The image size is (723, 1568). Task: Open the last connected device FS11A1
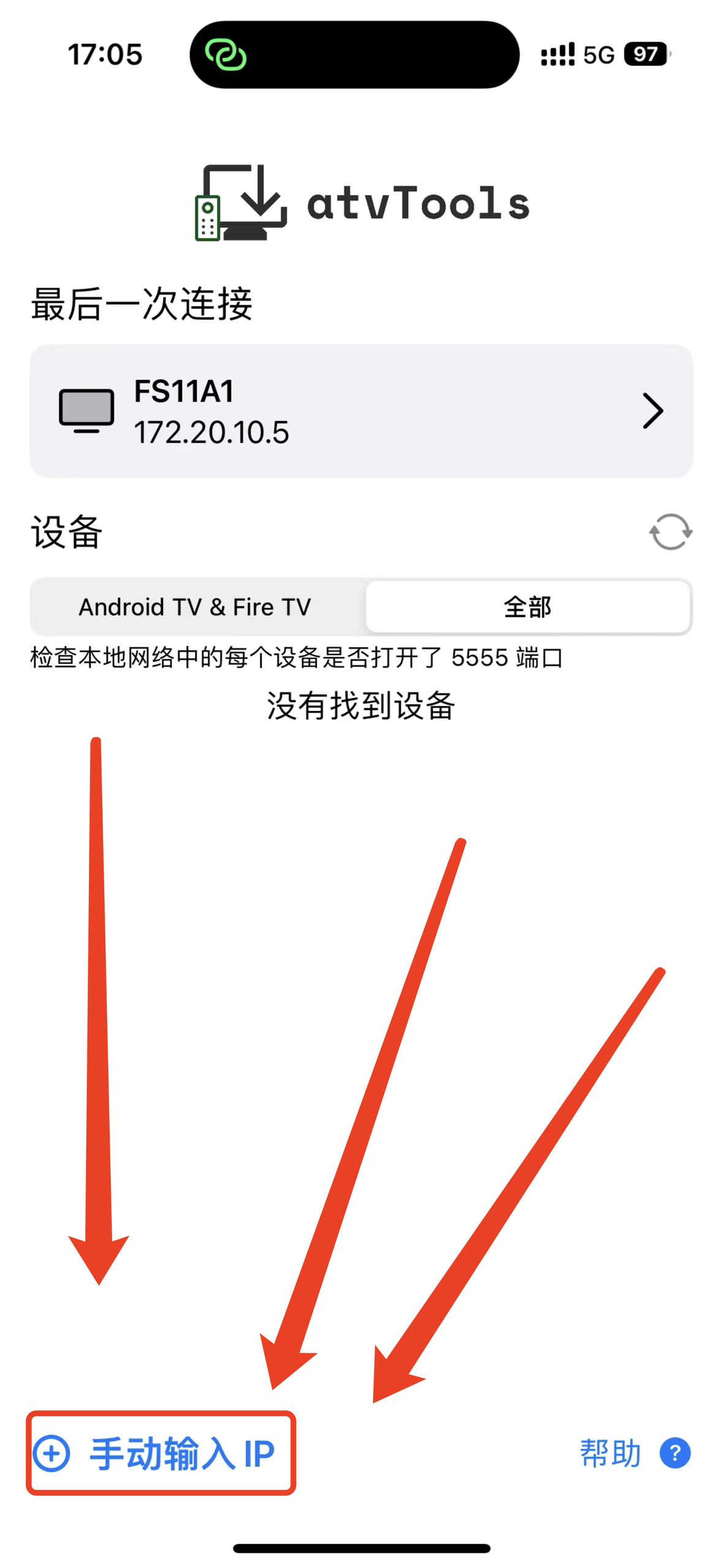tap(362, 411)
